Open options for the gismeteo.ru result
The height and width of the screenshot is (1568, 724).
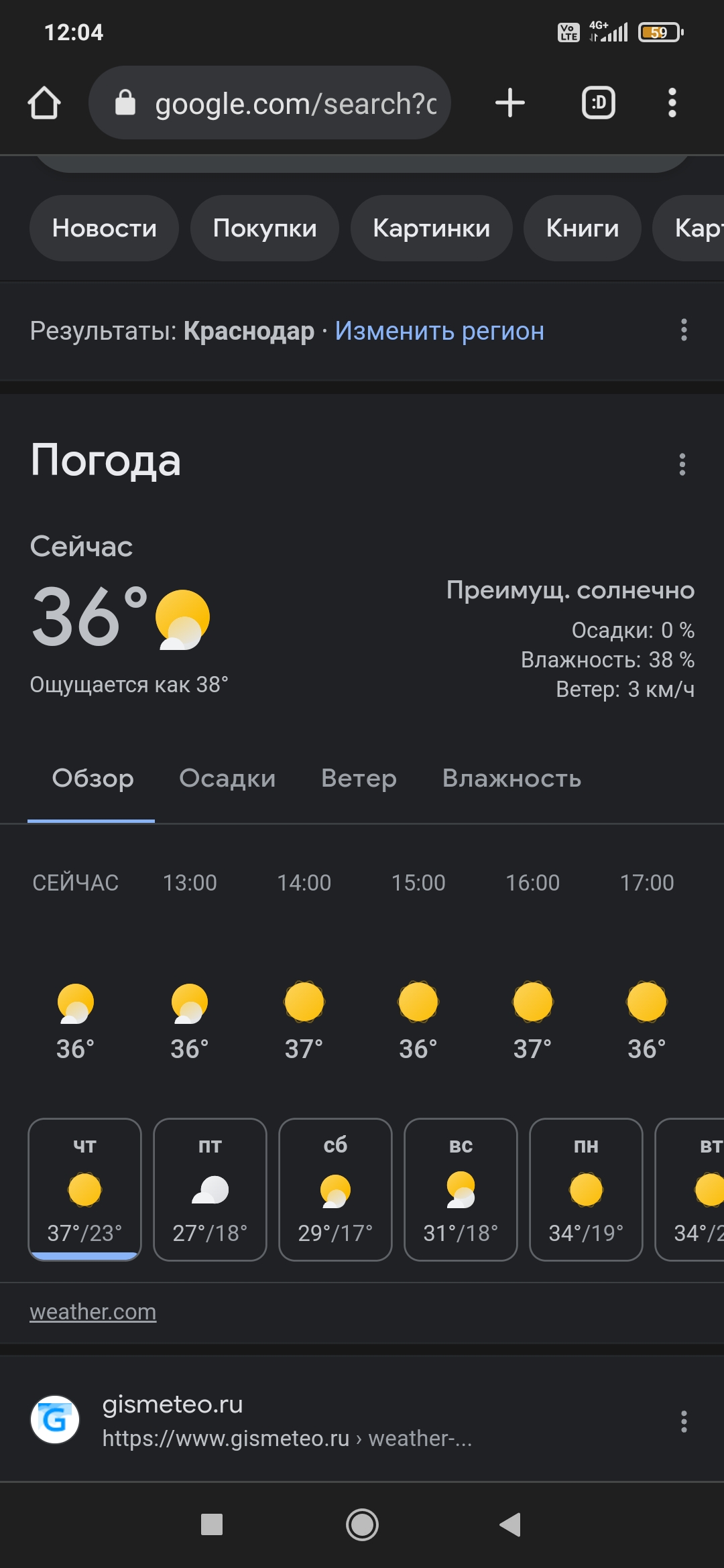click(683, 1423)
